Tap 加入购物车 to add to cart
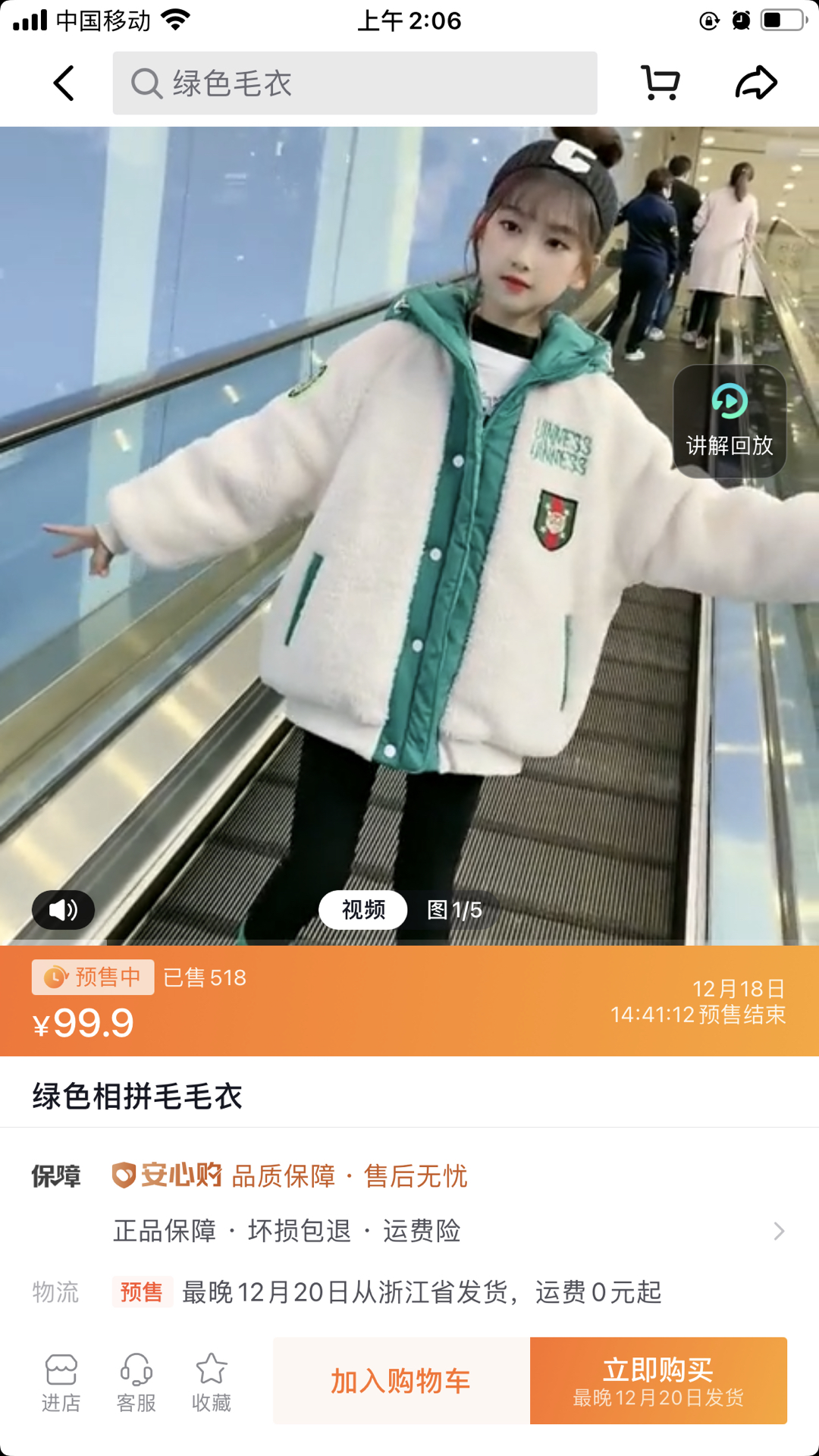Screen dimensions: 819x1456 [x=401, y=1381]
